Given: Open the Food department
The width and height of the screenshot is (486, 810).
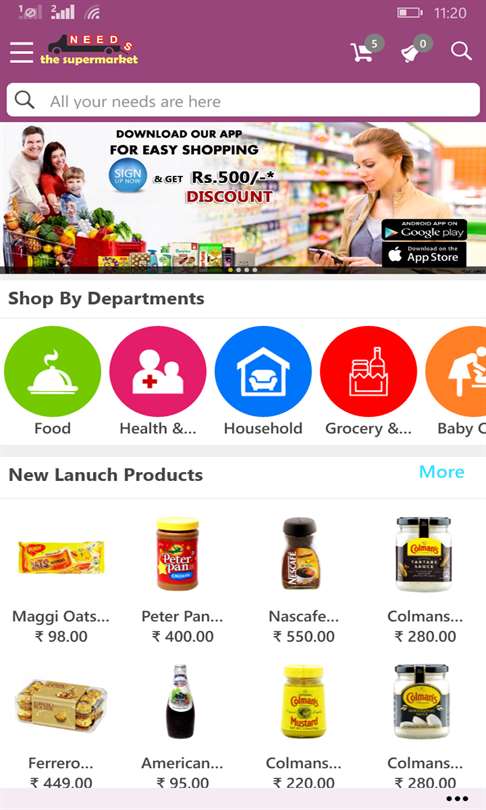Looking at the screenshot, I should point(52,381).
